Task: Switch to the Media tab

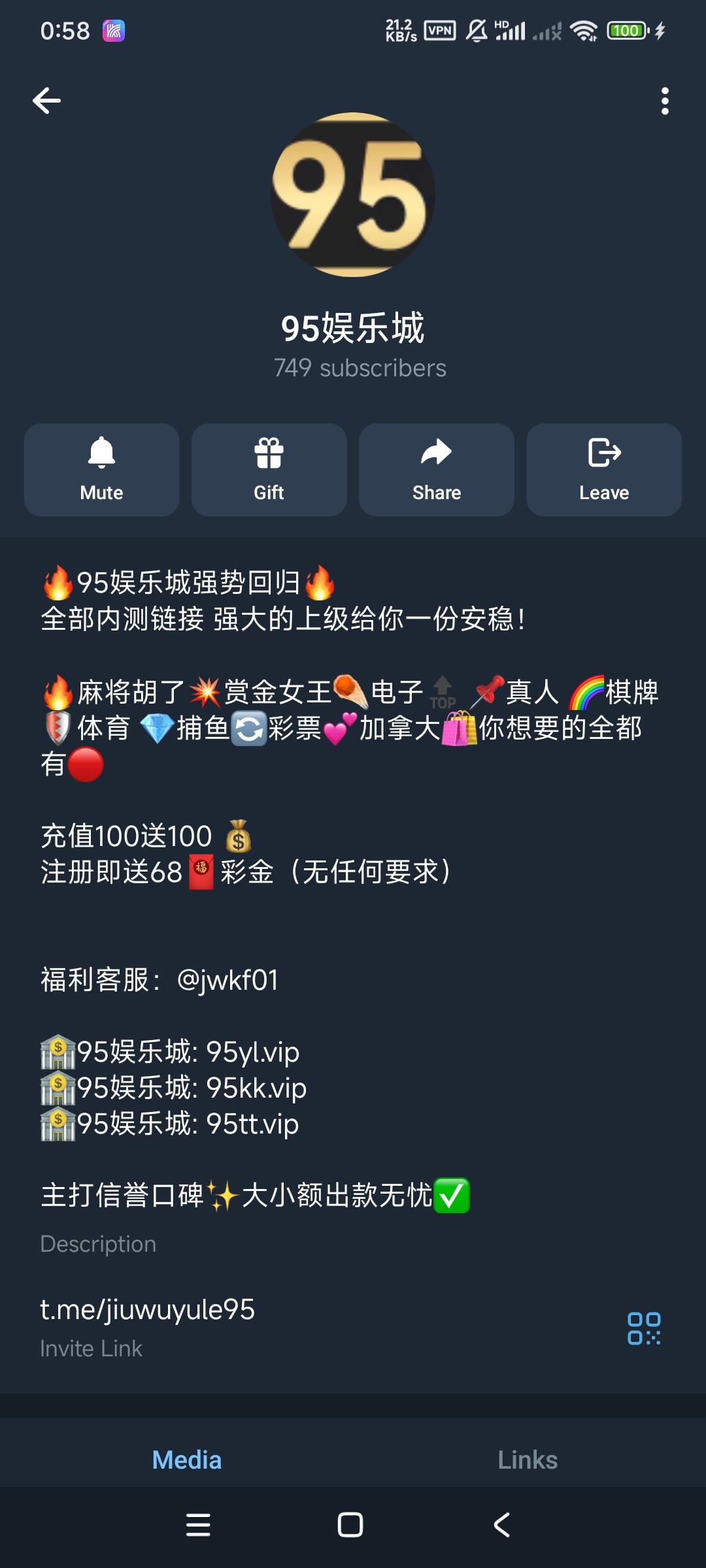Action: (x=187, y=1460)
